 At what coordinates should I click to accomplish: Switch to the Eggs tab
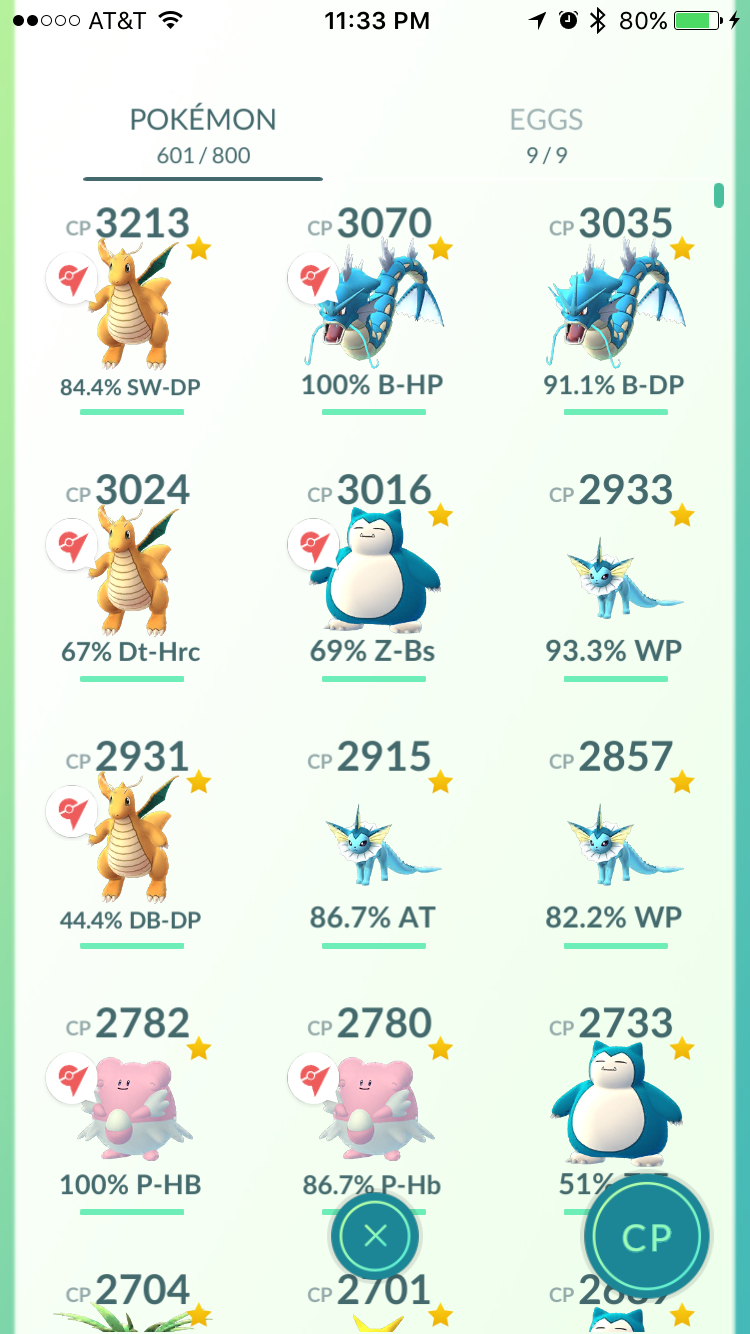[546, 135]
